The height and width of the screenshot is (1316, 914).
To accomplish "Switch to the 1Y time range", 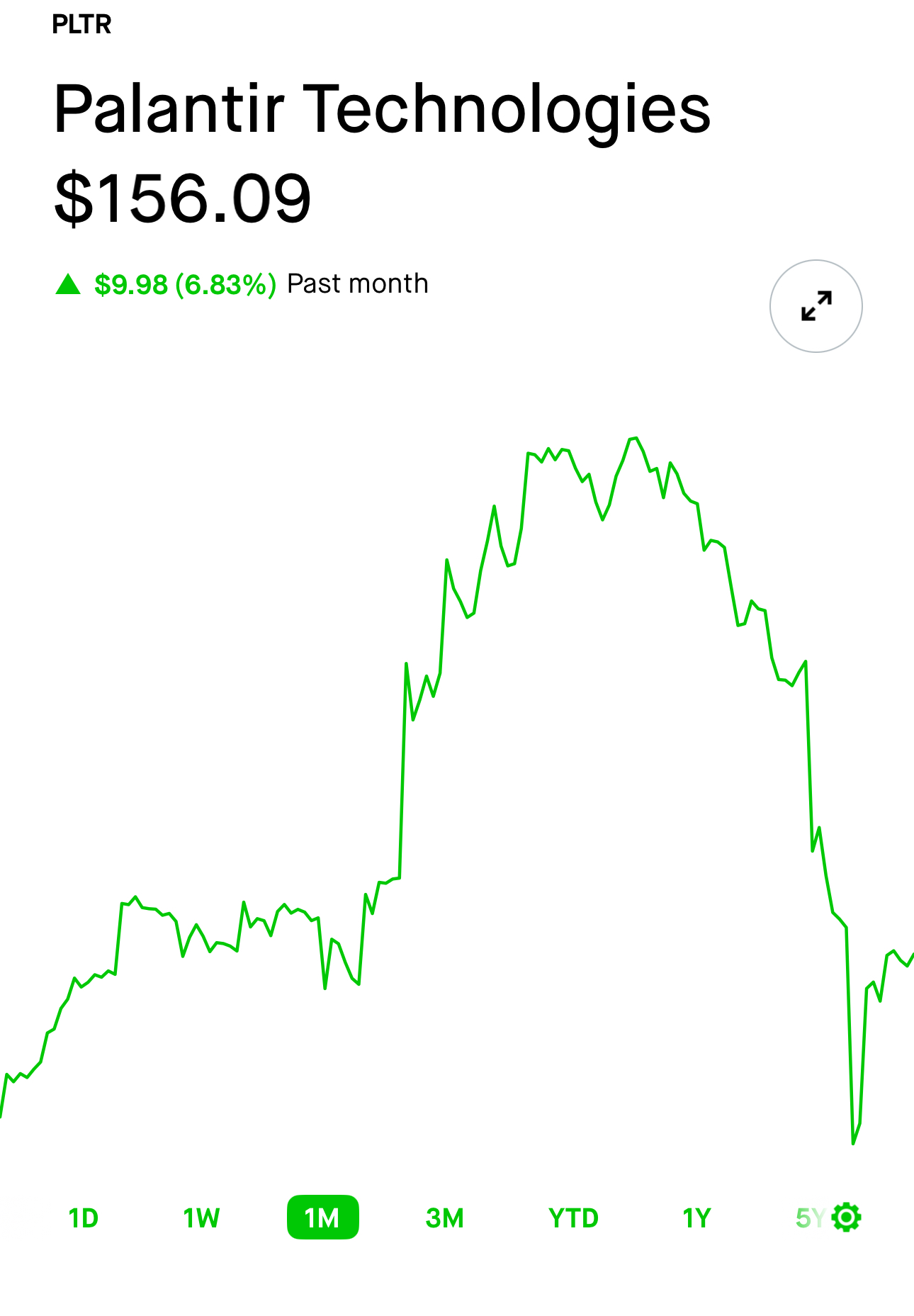I will click(696, 1218).
